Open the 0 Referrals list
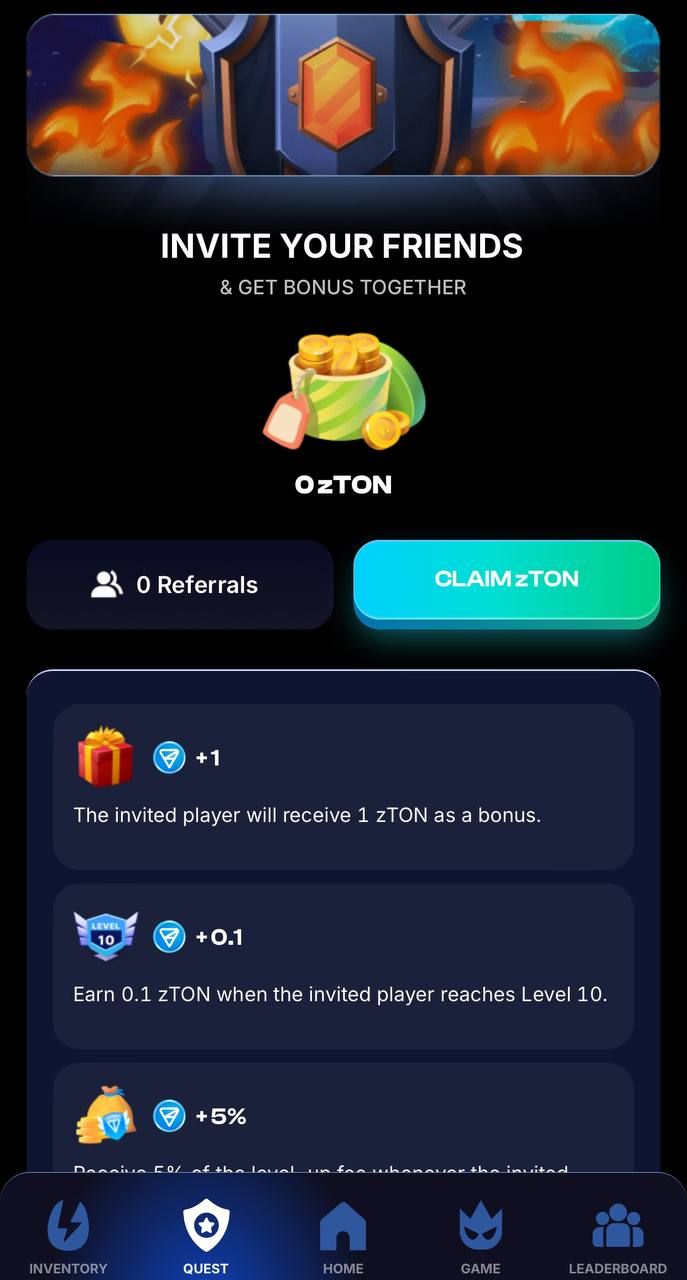The height and width of the screenshot is (1280, 687). coord(180,585)
